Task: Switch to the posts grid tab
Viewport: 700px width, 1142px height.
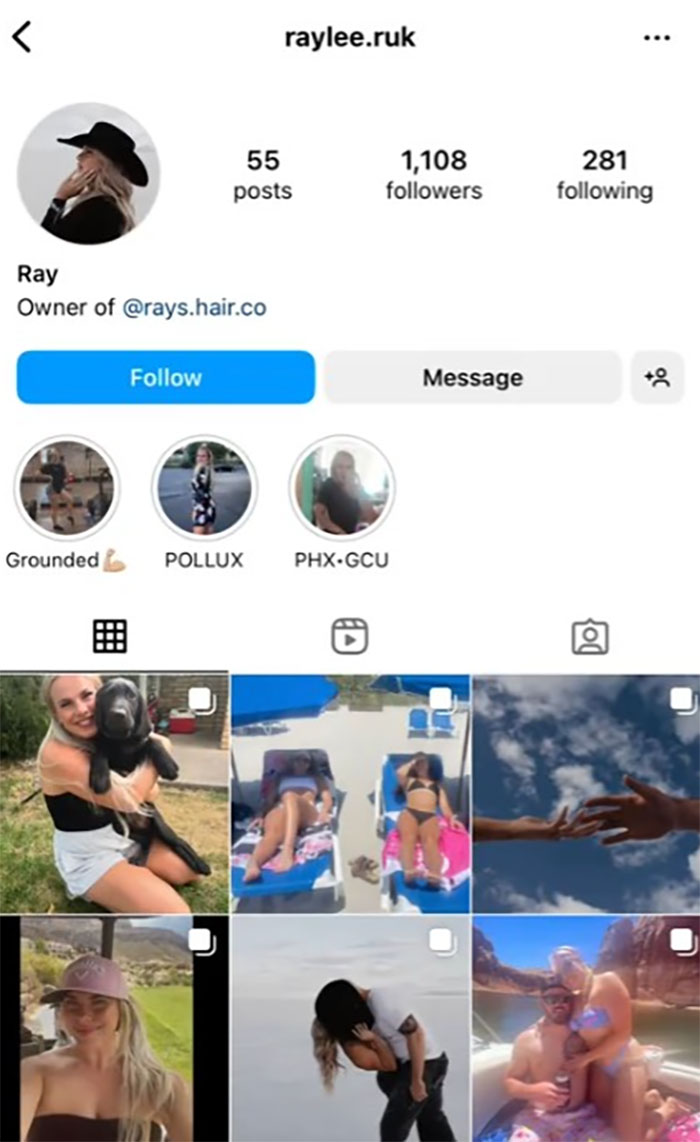Action: 110,636
